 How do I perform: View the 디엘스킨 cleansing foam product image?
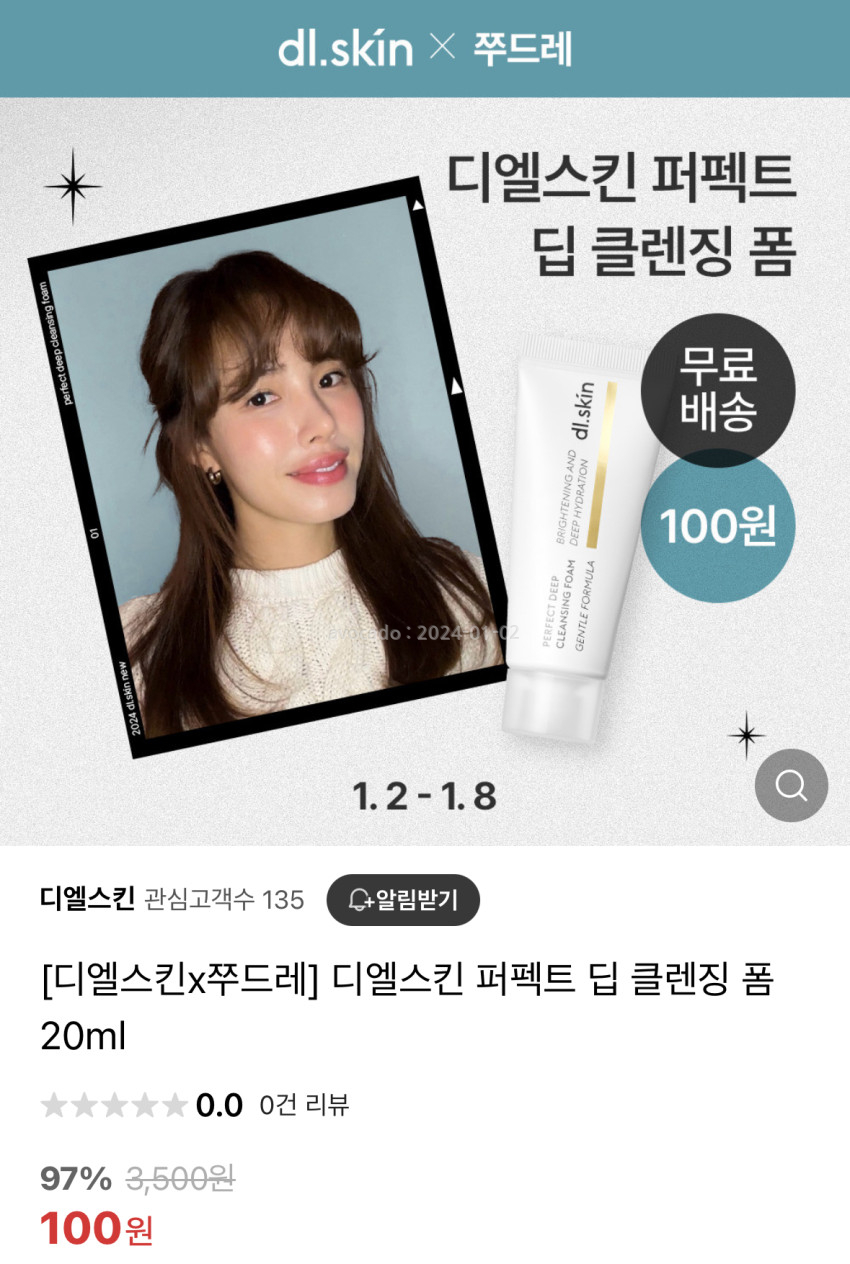point(425,470)
